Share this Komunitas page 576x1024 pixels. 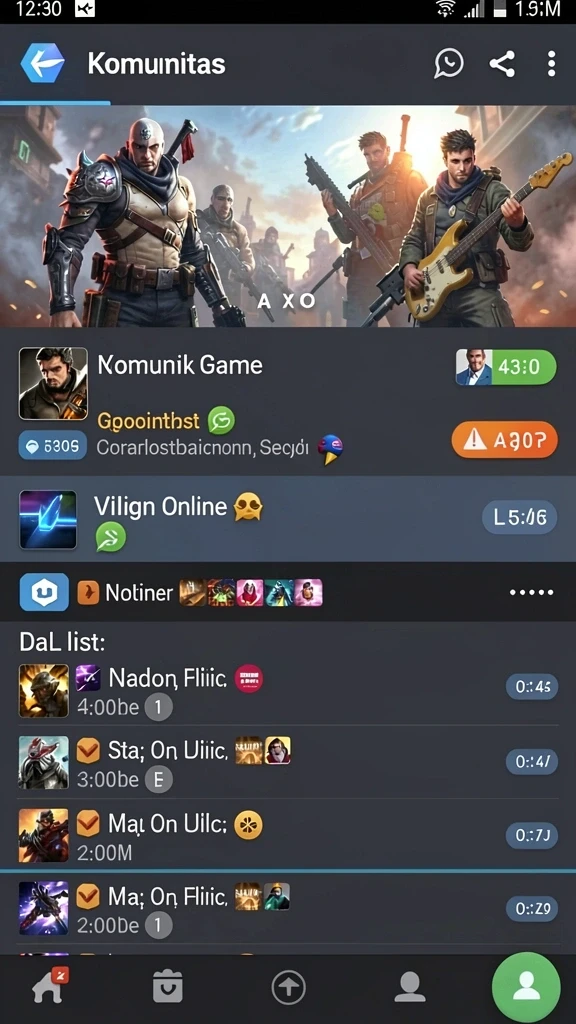coord(502,64)
